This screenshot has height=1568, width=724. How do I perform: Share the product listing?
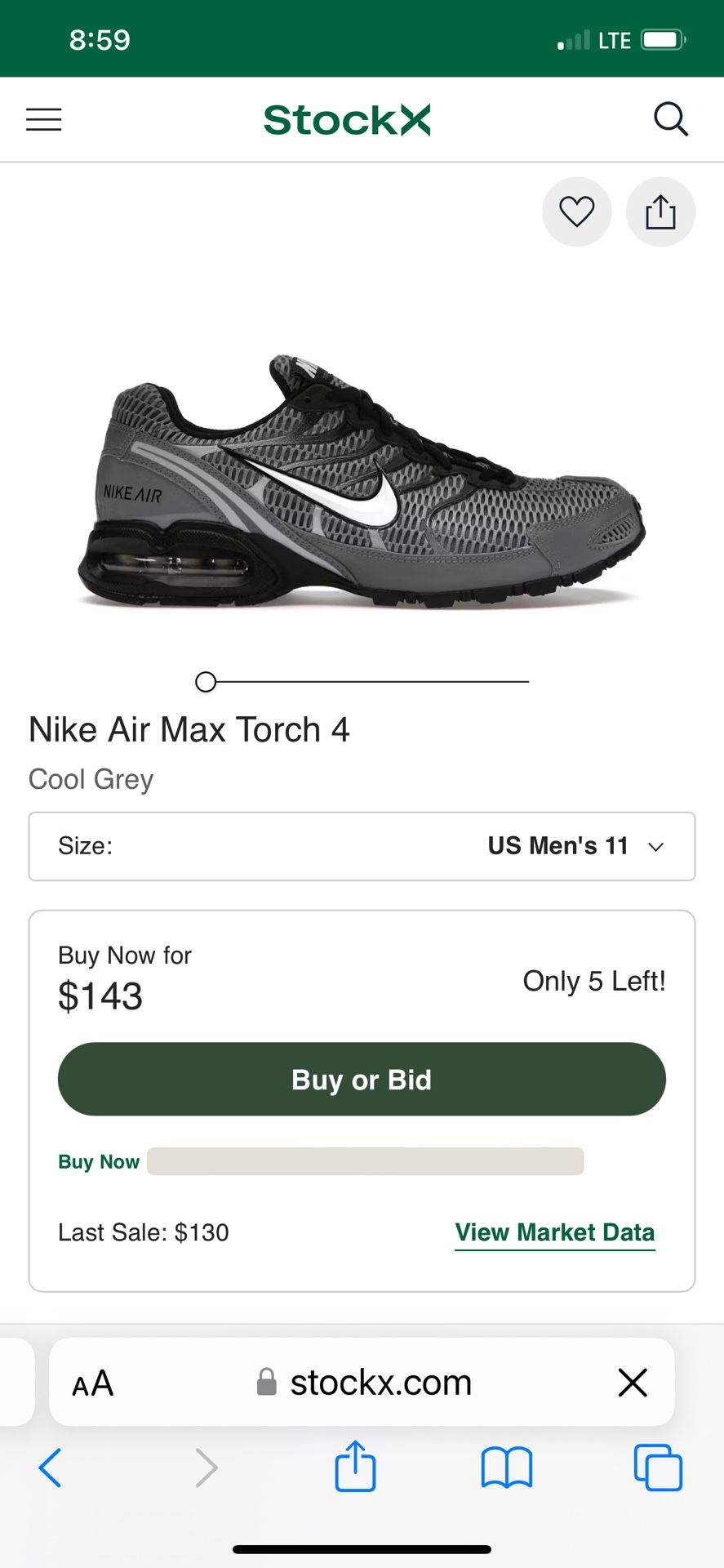tap(660, 212)
